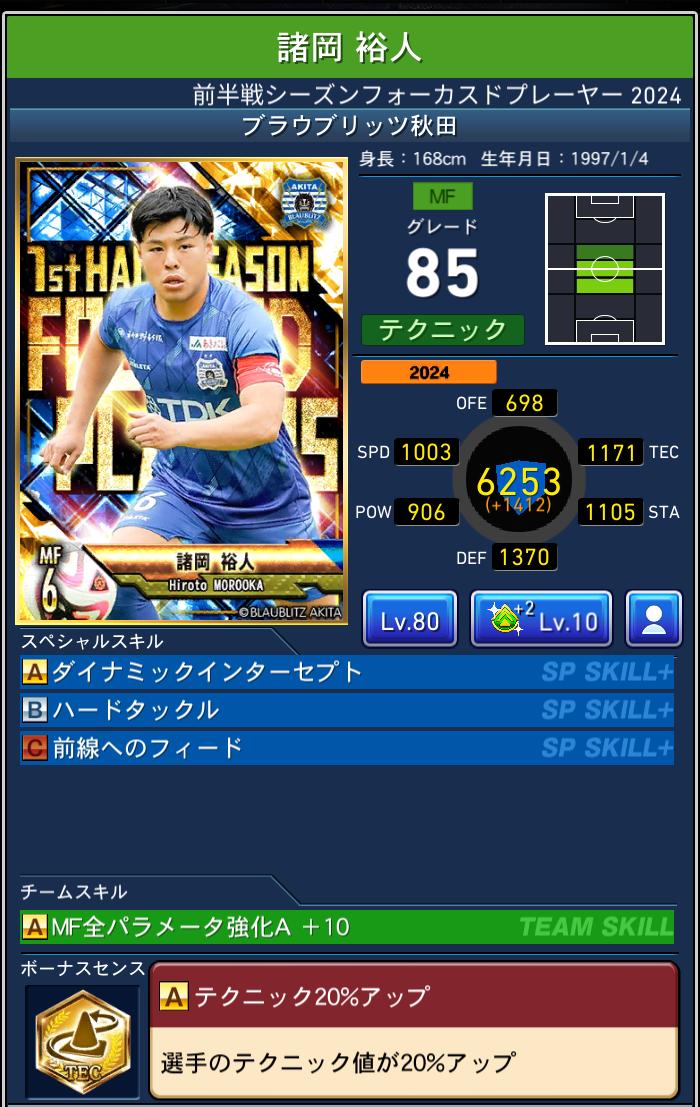Viewport: 700px width, 1107px height.
Task: Open the MF全パラメータ強化A team skill
Action: (x=346, y=927)
